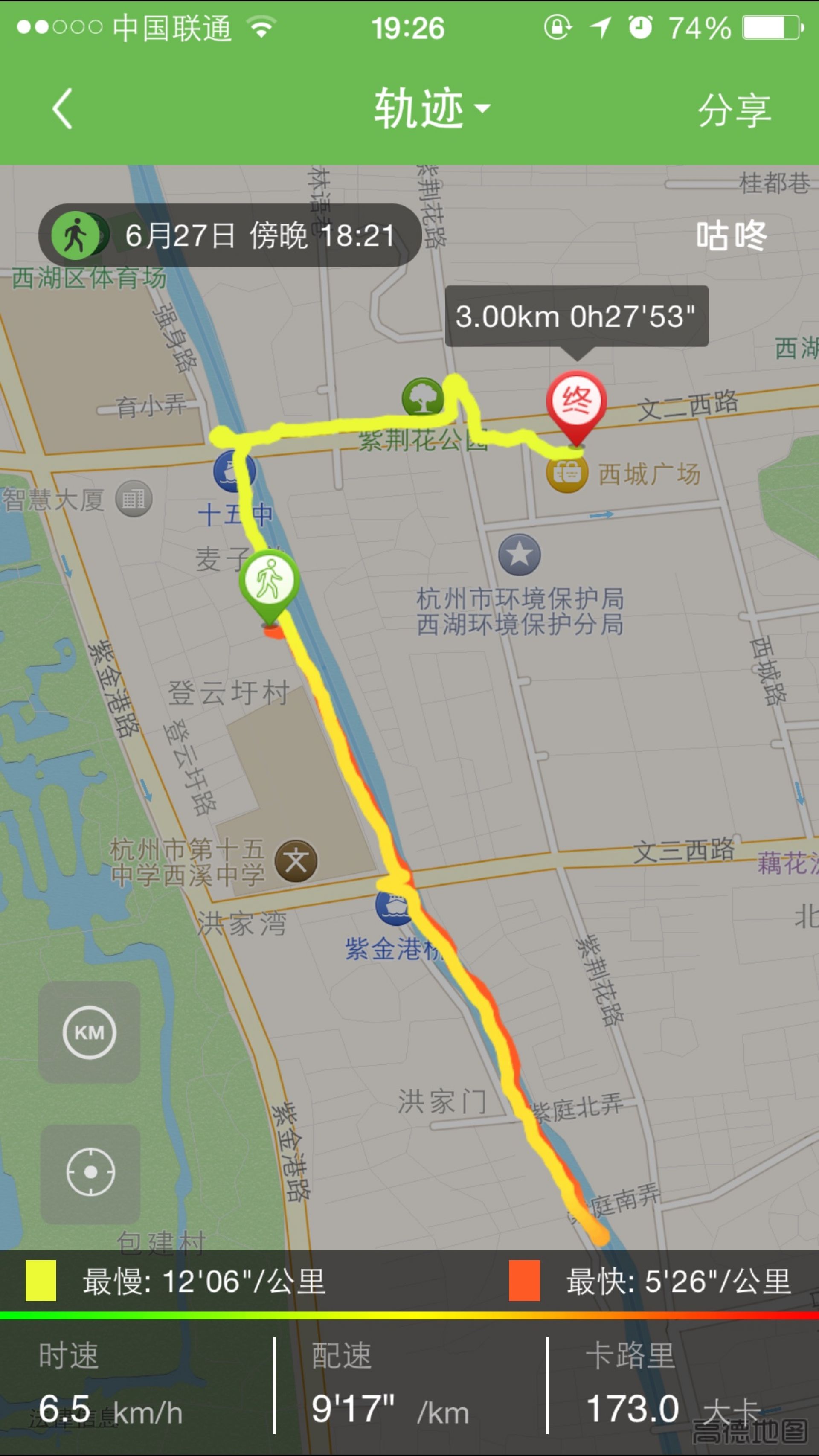Image resolution: width=819 pixels, height=1456 pixels.
Task: Tap 分享 to share this track
Action: tap(733, 110)
